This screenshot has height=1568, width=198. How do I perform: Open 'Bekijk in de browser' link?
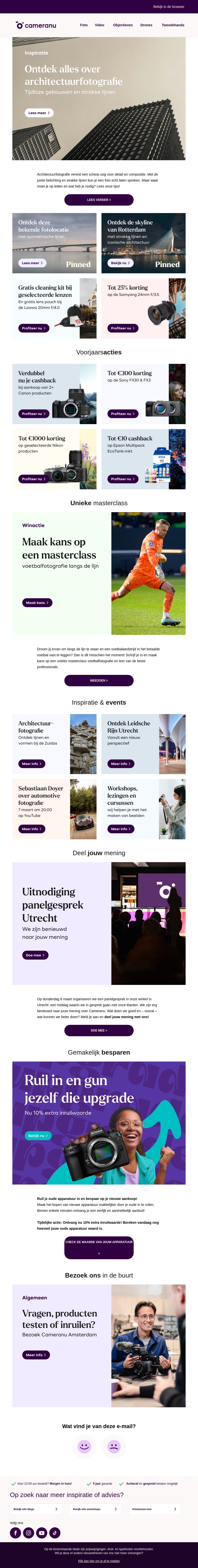point(168,7)
